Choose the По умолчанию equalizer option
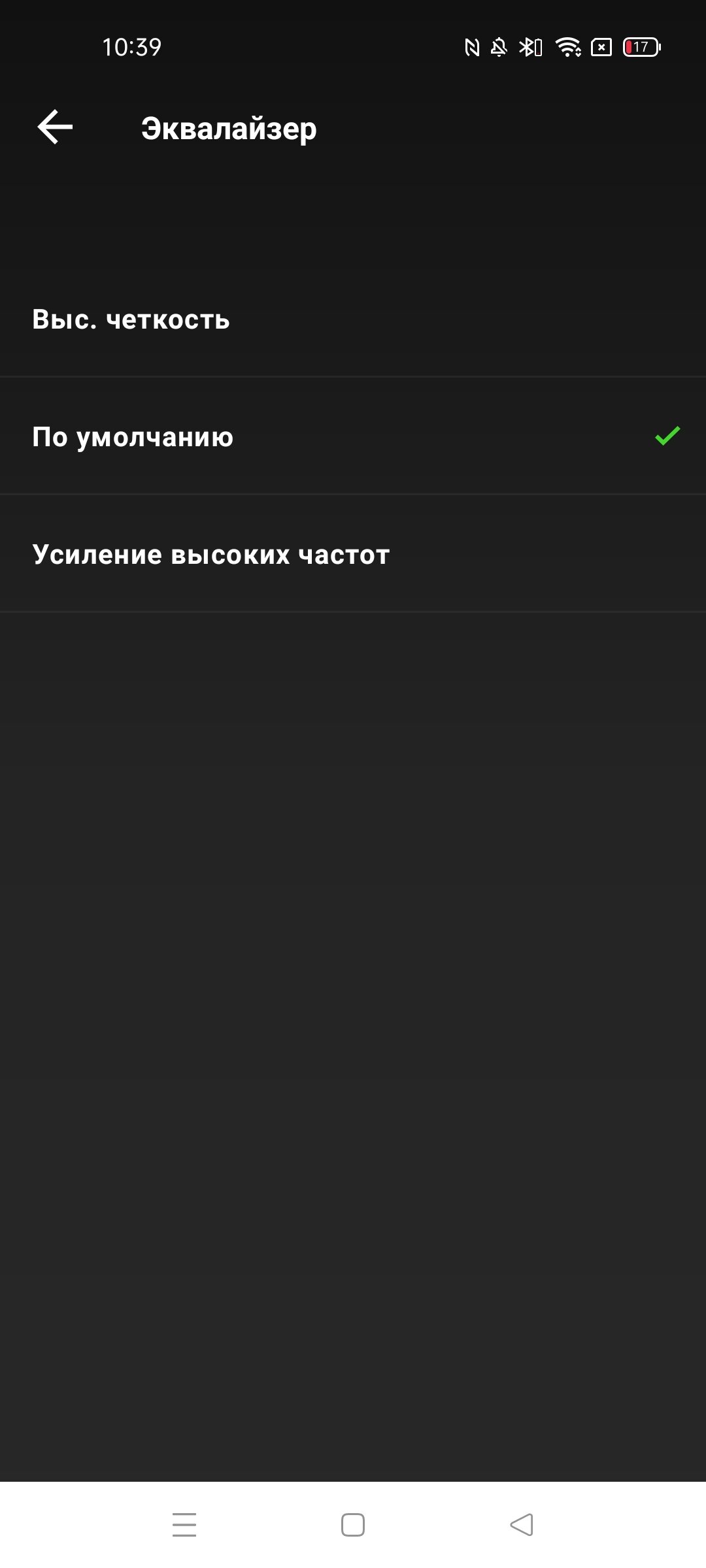Image resolution: width=706 pixels, height=1568 pixels. [x=353, y=436]
